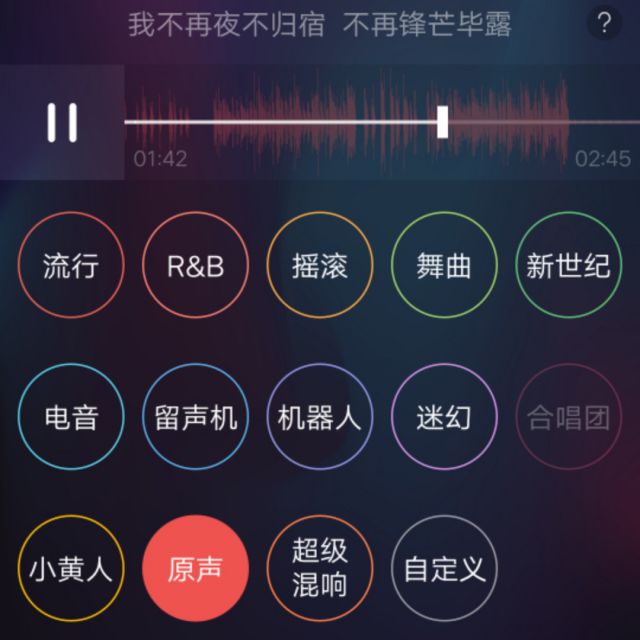Select the 机器人 voice effect
Image resolution: width=640 pixels, height=640 pixels.
point(319,417)
